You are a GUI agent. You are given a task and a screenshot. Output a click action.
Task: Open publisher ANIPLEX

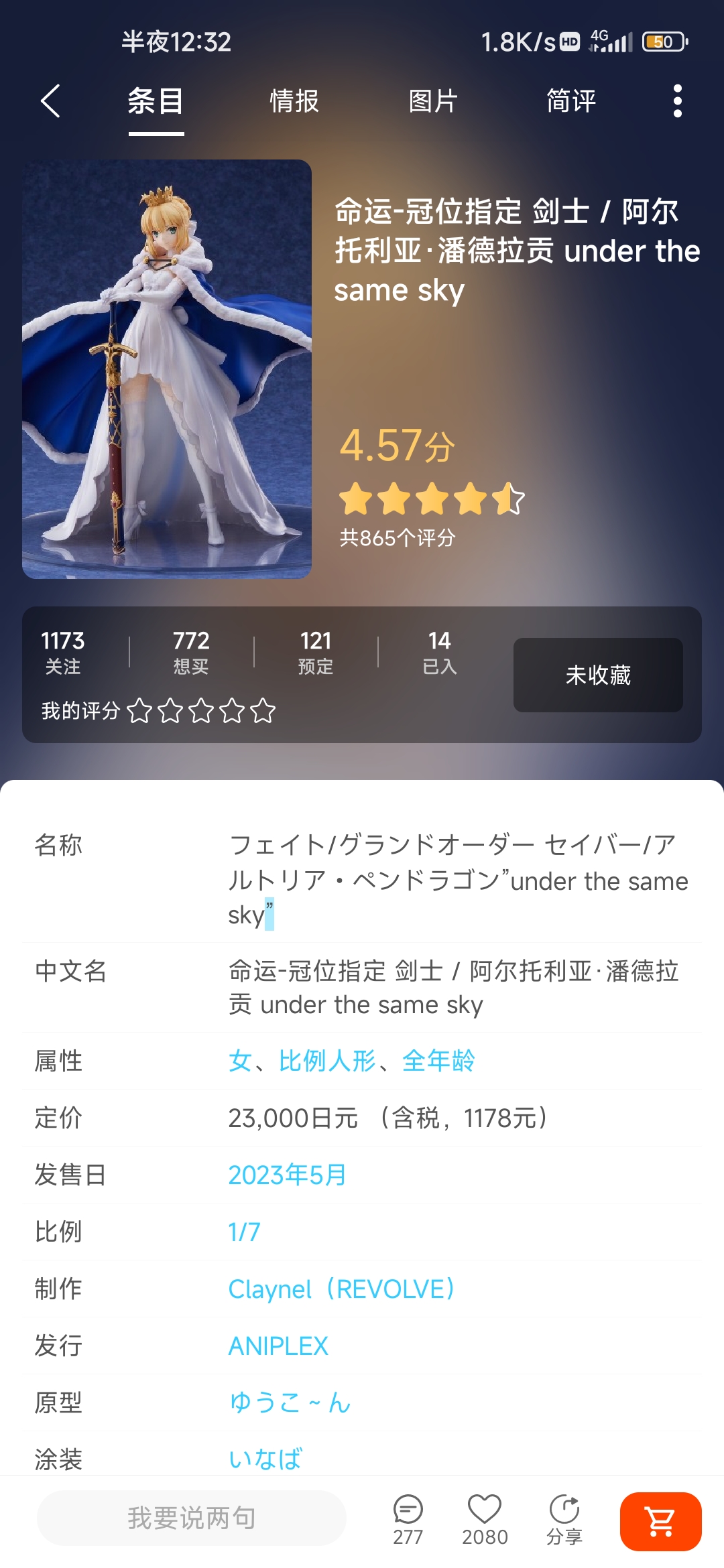tap(278, 1346)
